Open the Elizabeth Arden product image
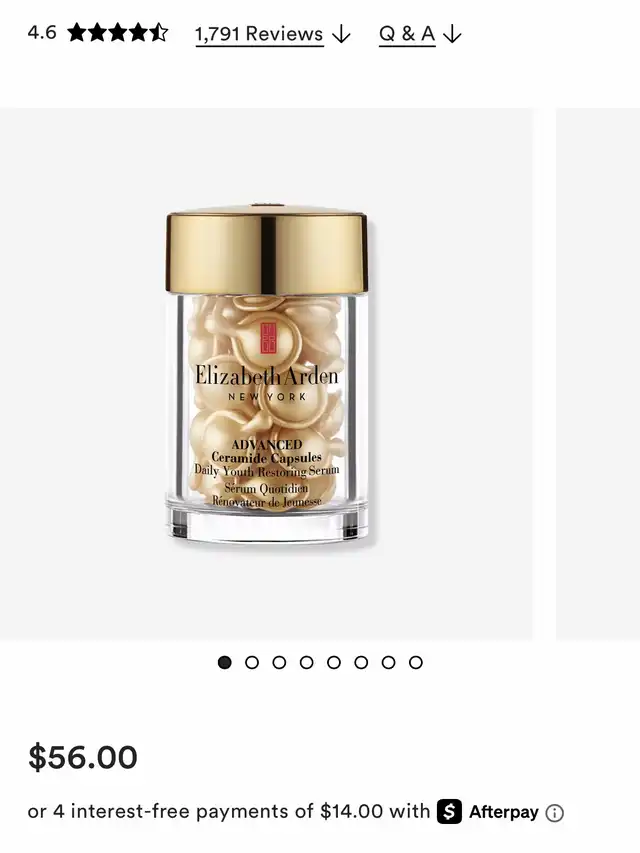This screenshot has width=640, height=853. [266, 374]
